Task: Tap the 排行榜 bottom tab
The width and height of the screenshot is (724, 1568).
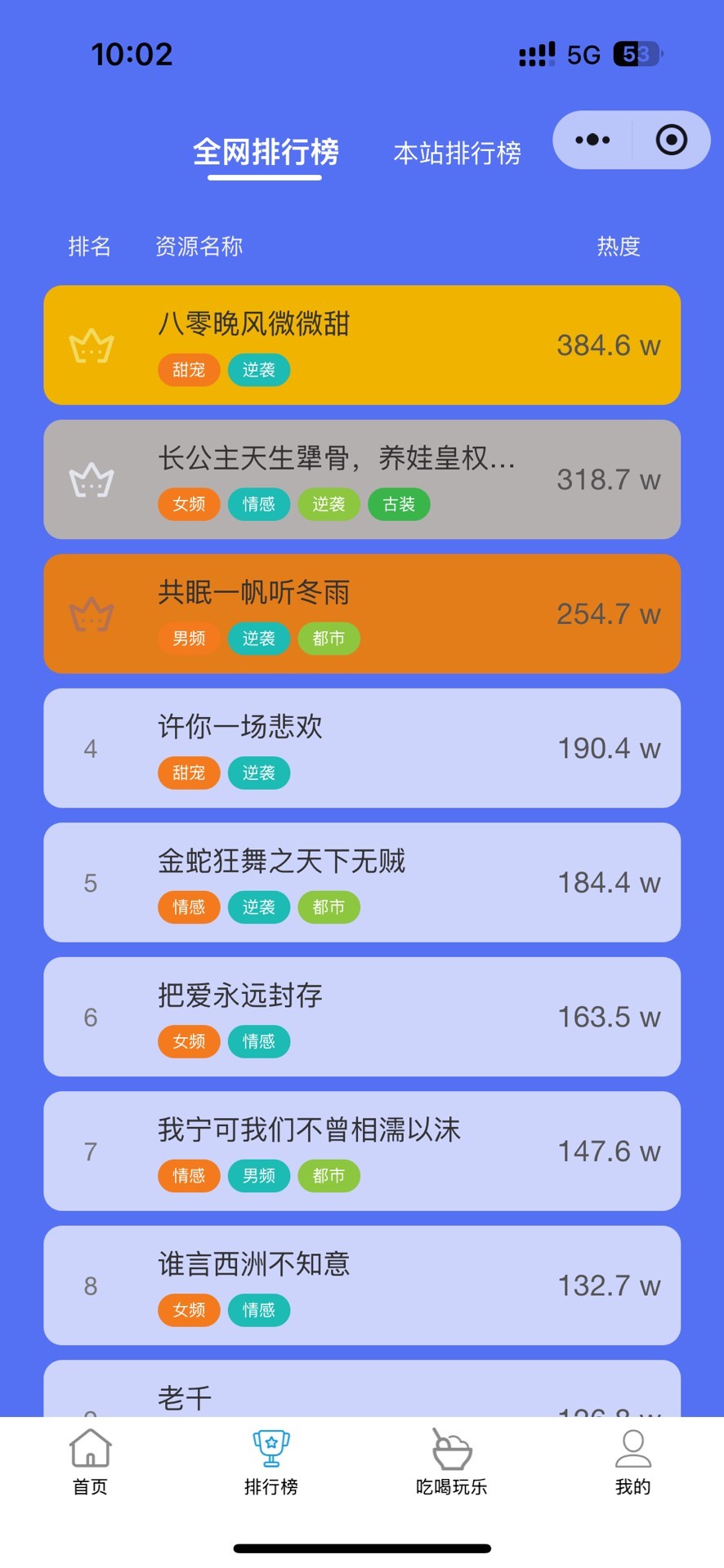Action: point(270,1462)
